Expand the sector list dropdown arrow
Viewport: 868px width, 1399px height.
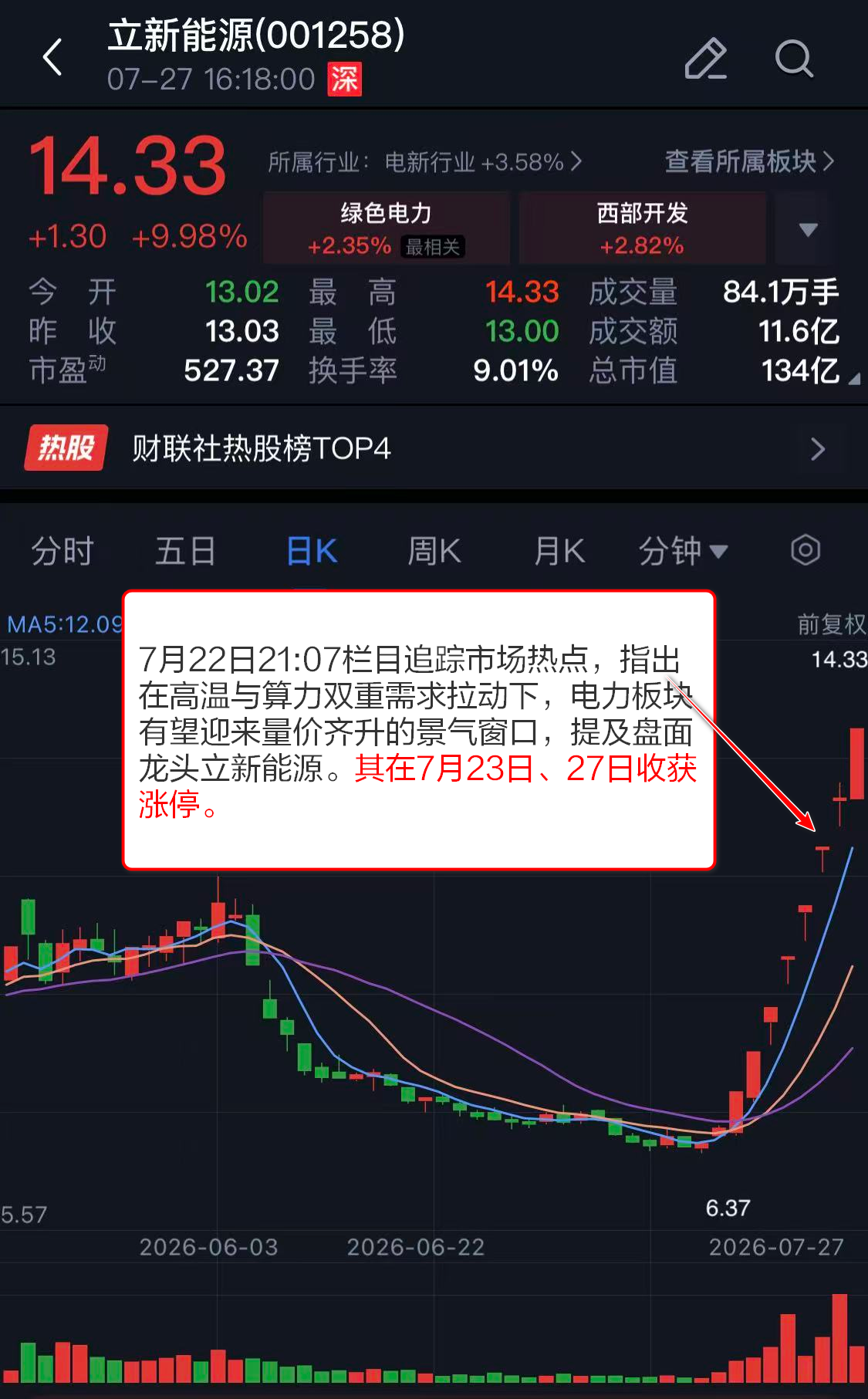pyautogui.click(x=808, y=229)
